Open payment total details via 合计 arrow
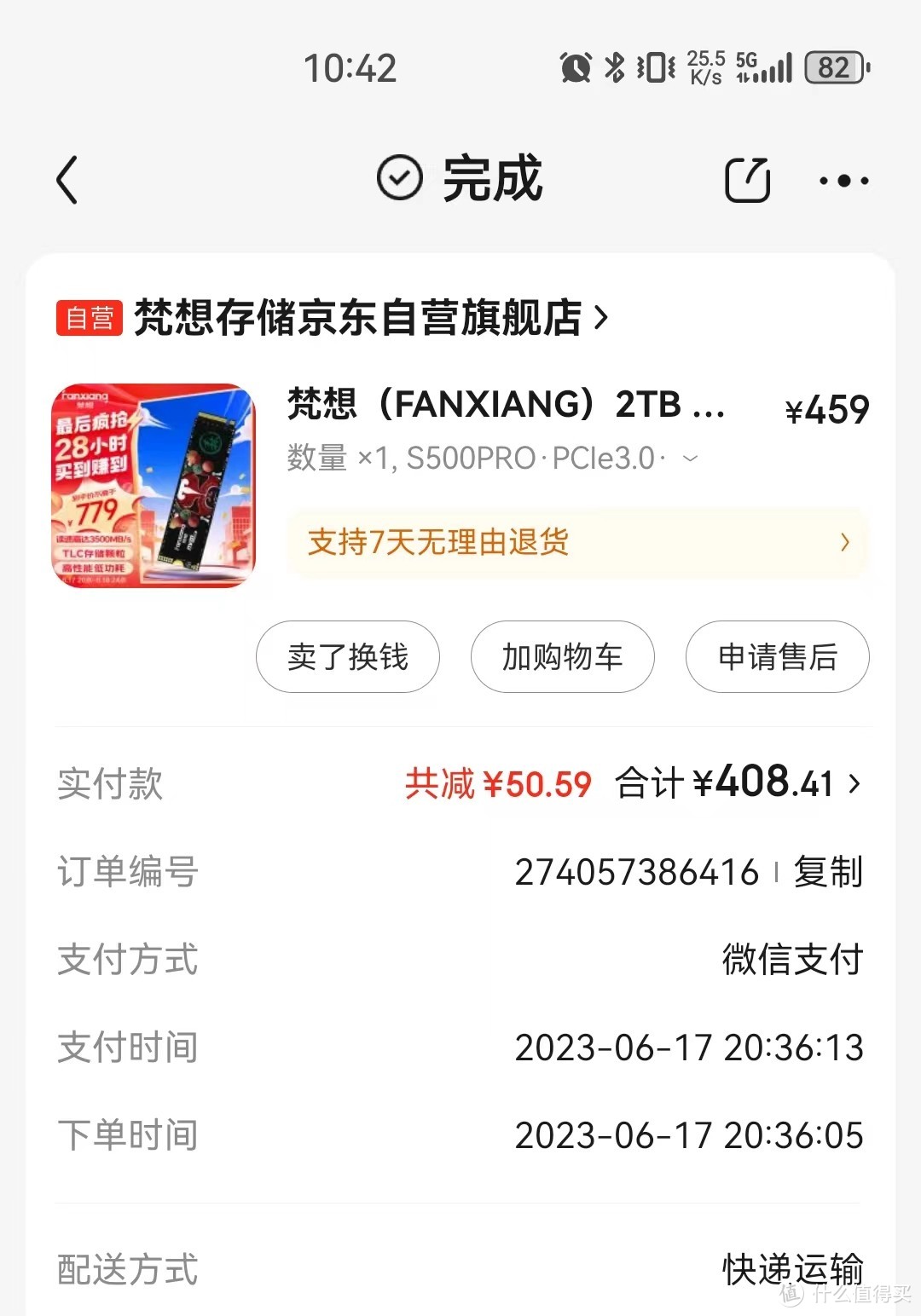921x1316 pixels. pos(853,782)
